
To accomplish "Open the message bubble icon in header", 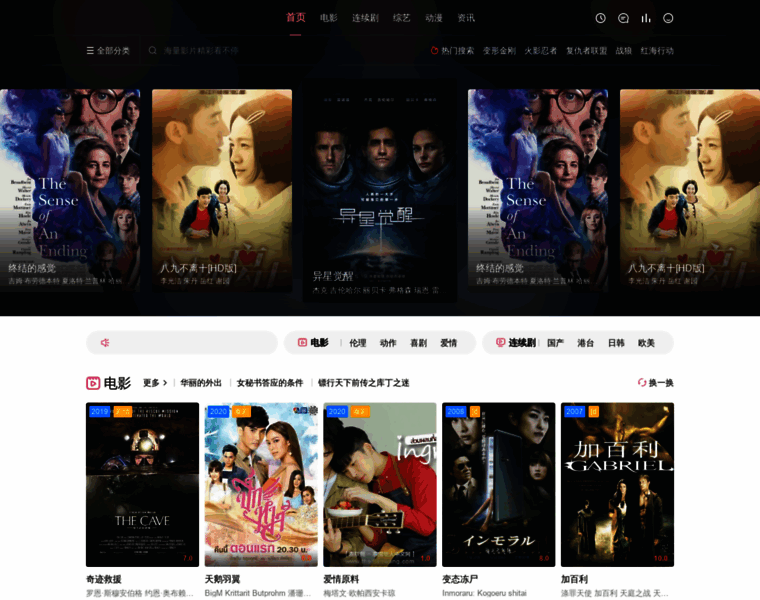I will pos(623,18).
